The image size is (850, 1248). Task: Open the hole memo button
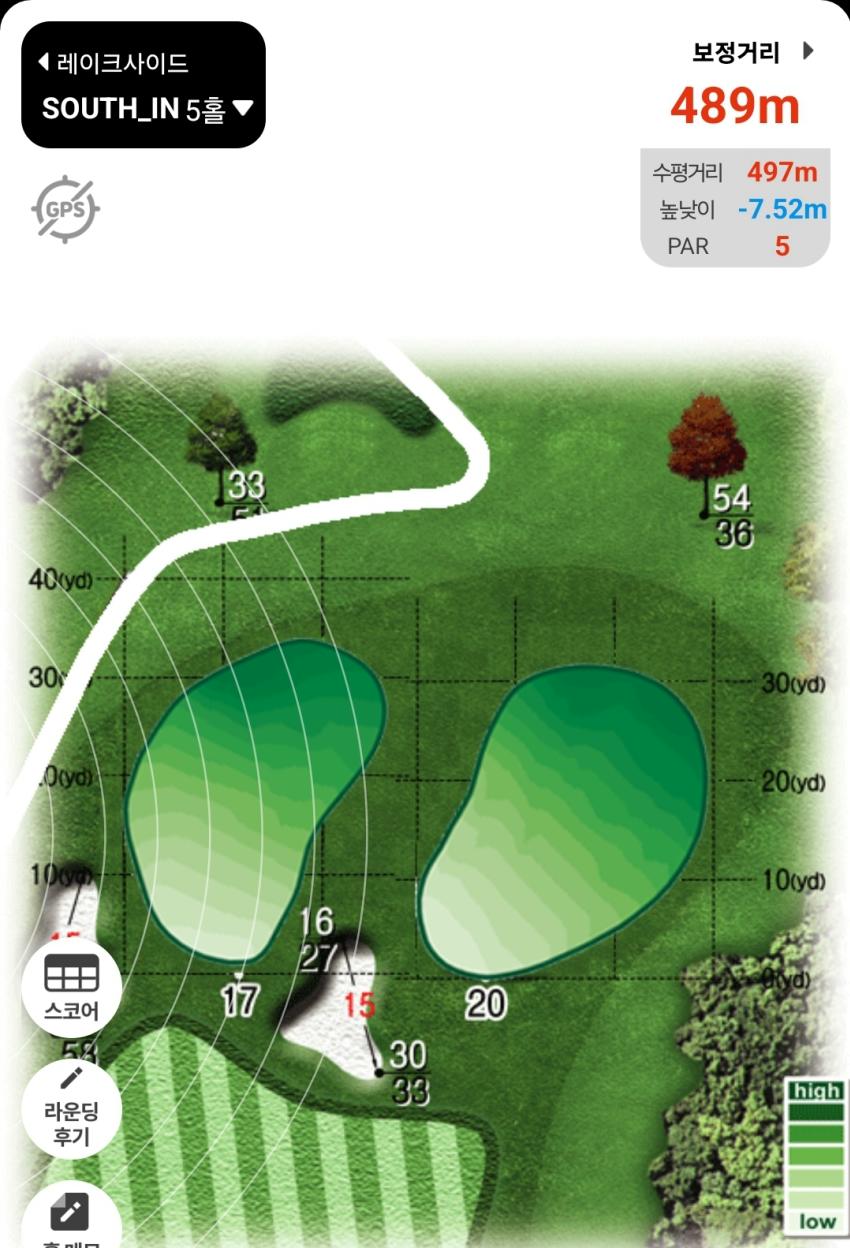click(71, 1218)
